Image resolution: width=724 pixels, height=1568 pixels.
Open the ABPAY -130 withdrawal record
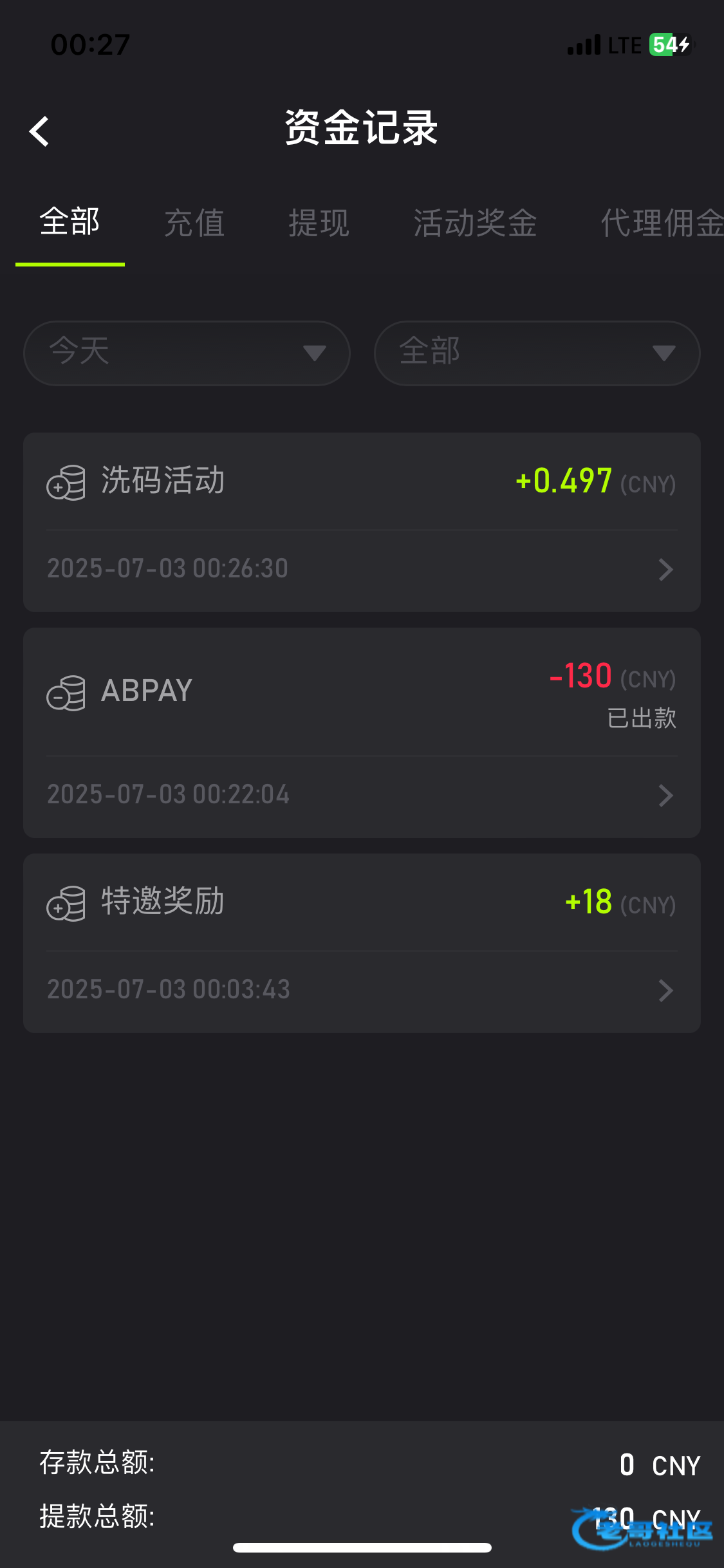[362, 733]
